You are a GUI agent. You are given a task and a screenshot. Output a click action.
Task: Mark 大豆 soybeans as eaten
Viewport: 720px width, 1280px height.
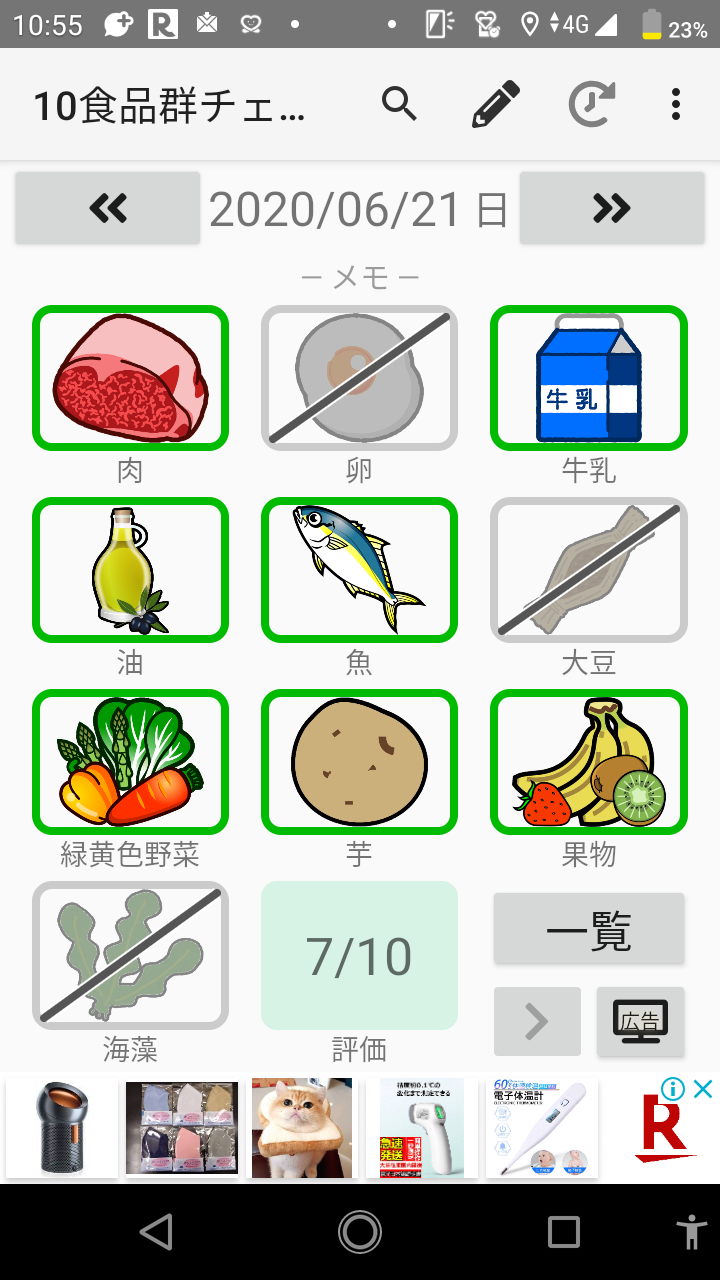[x=589, y=570]
